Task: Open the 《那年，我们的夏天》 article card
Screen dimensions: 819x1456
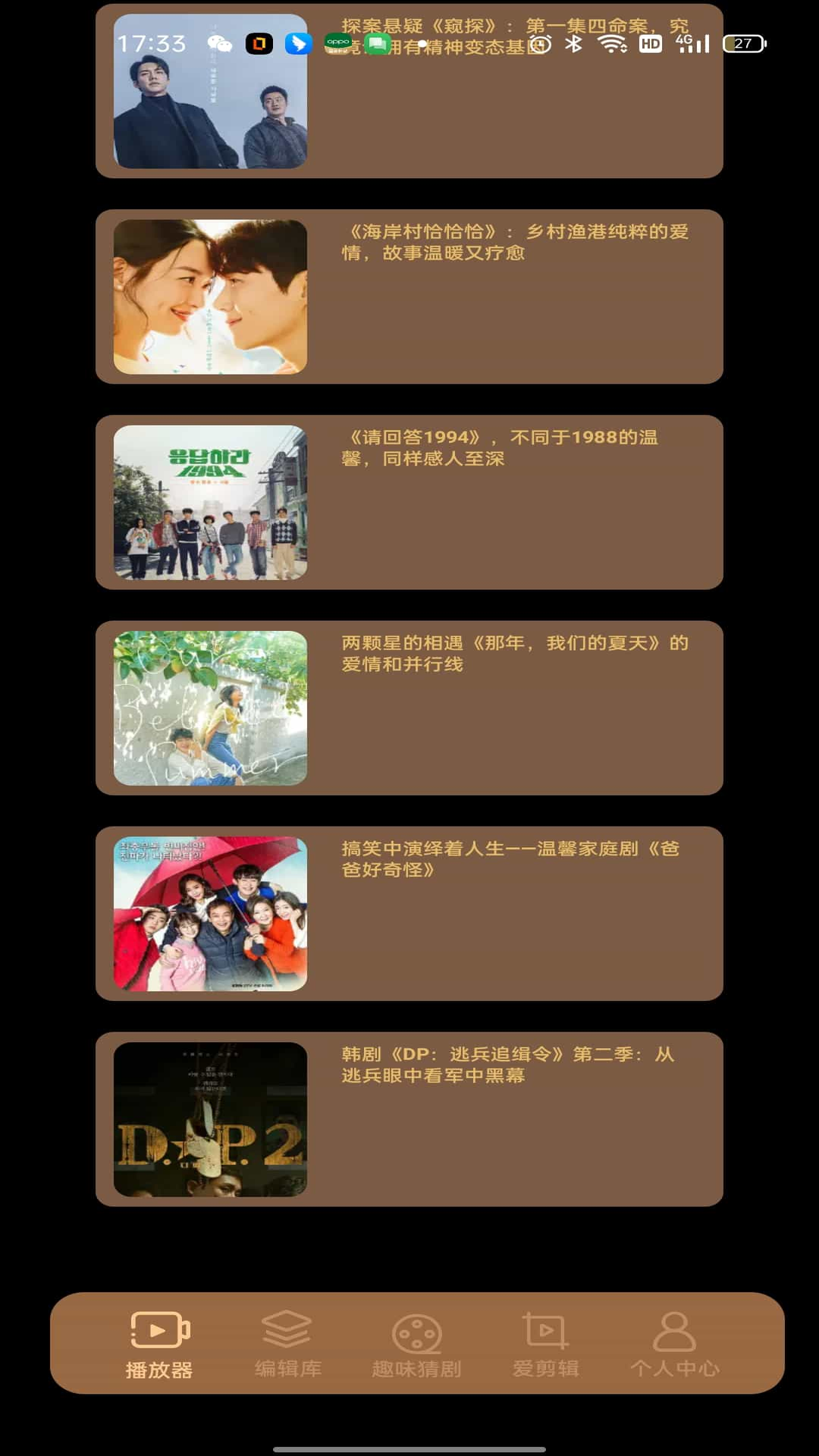Action: coord(409,708)
